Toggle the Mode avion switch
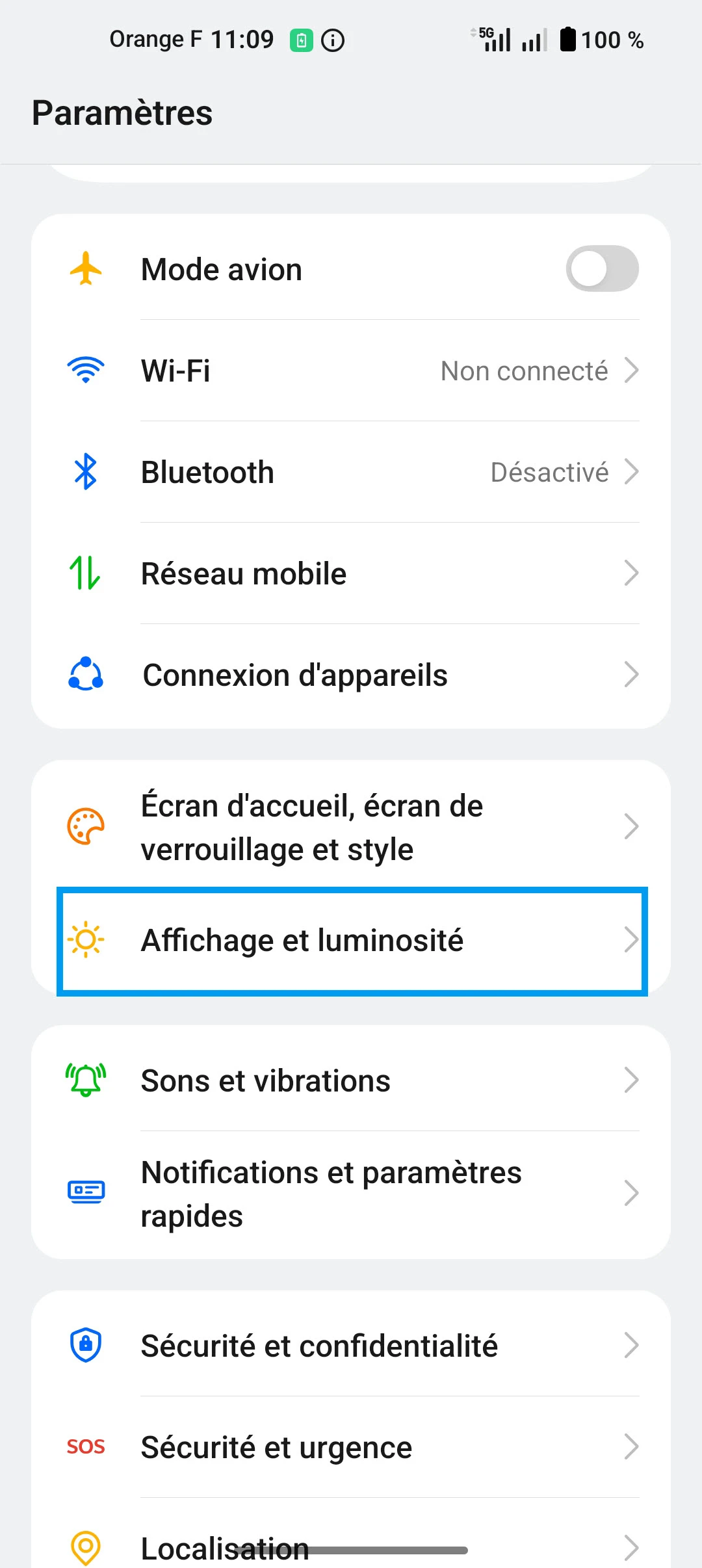This screenshot has width=702, height=1568. click(x=601, y=268)
